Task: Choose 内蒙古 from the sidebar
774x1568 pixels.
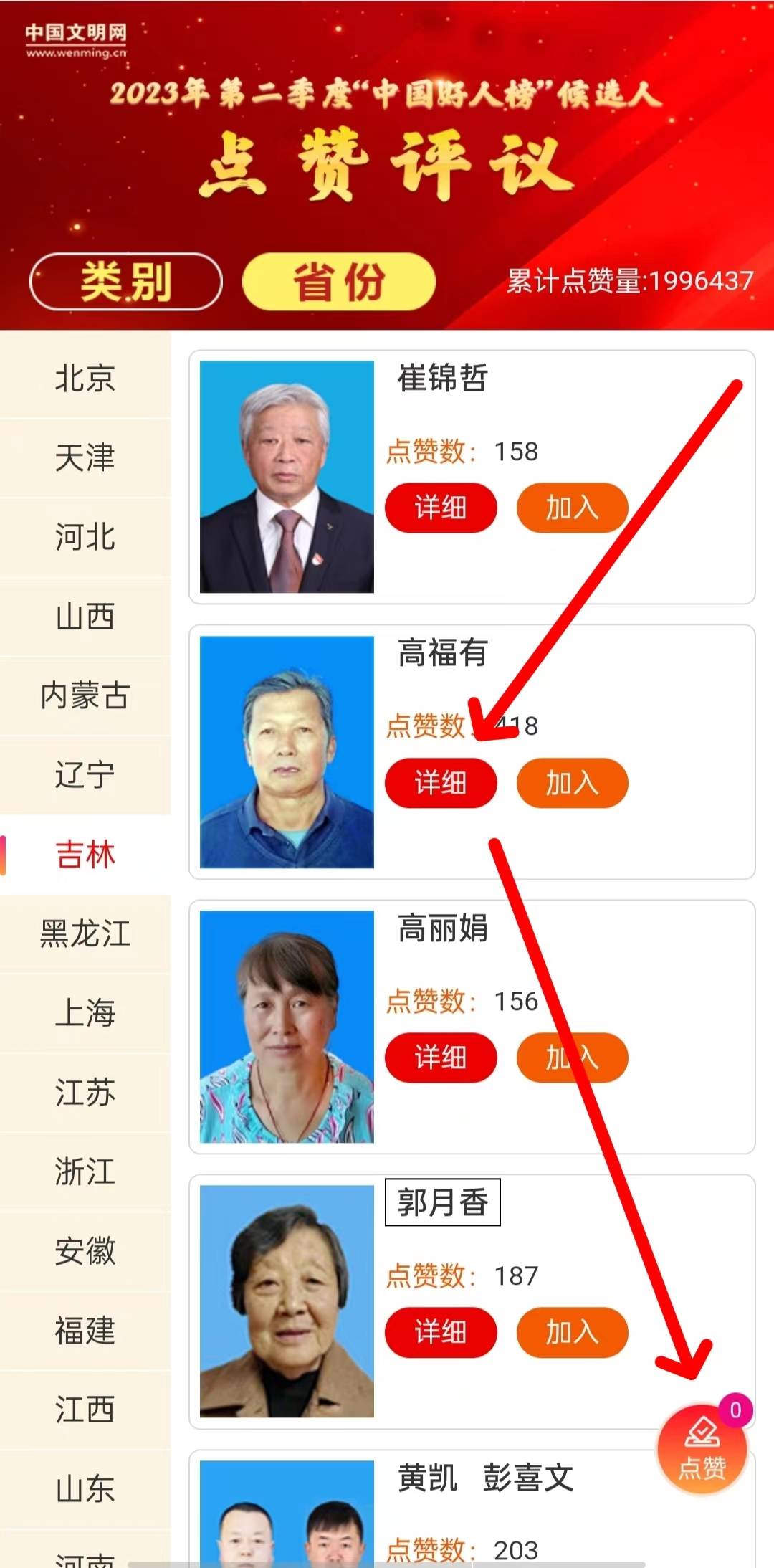Action: pos(85,695)
